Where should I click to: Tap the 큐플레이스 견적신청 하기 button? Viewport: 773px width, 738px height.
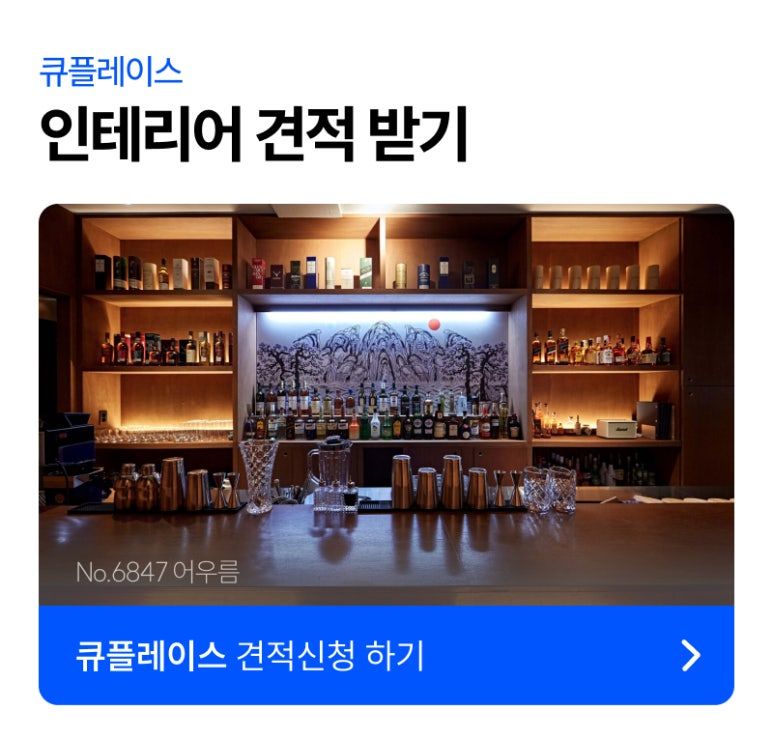(386, 655)
